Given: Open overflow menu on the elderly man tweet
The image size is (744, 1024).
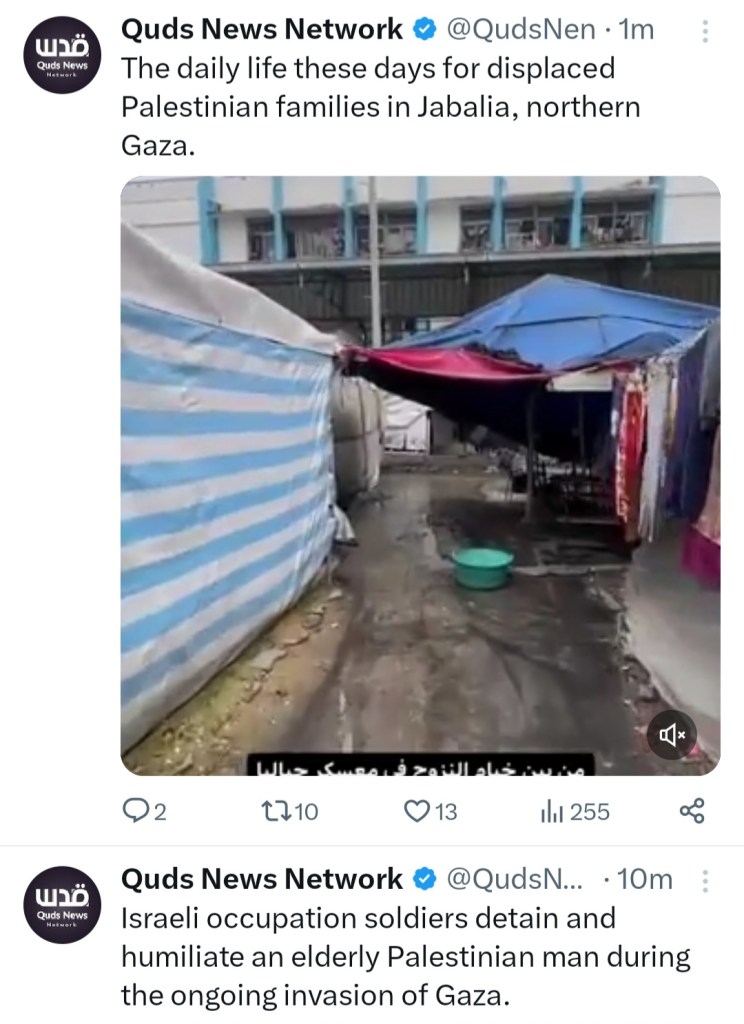Looking at the screenshot, I should [x=706, y=881].
